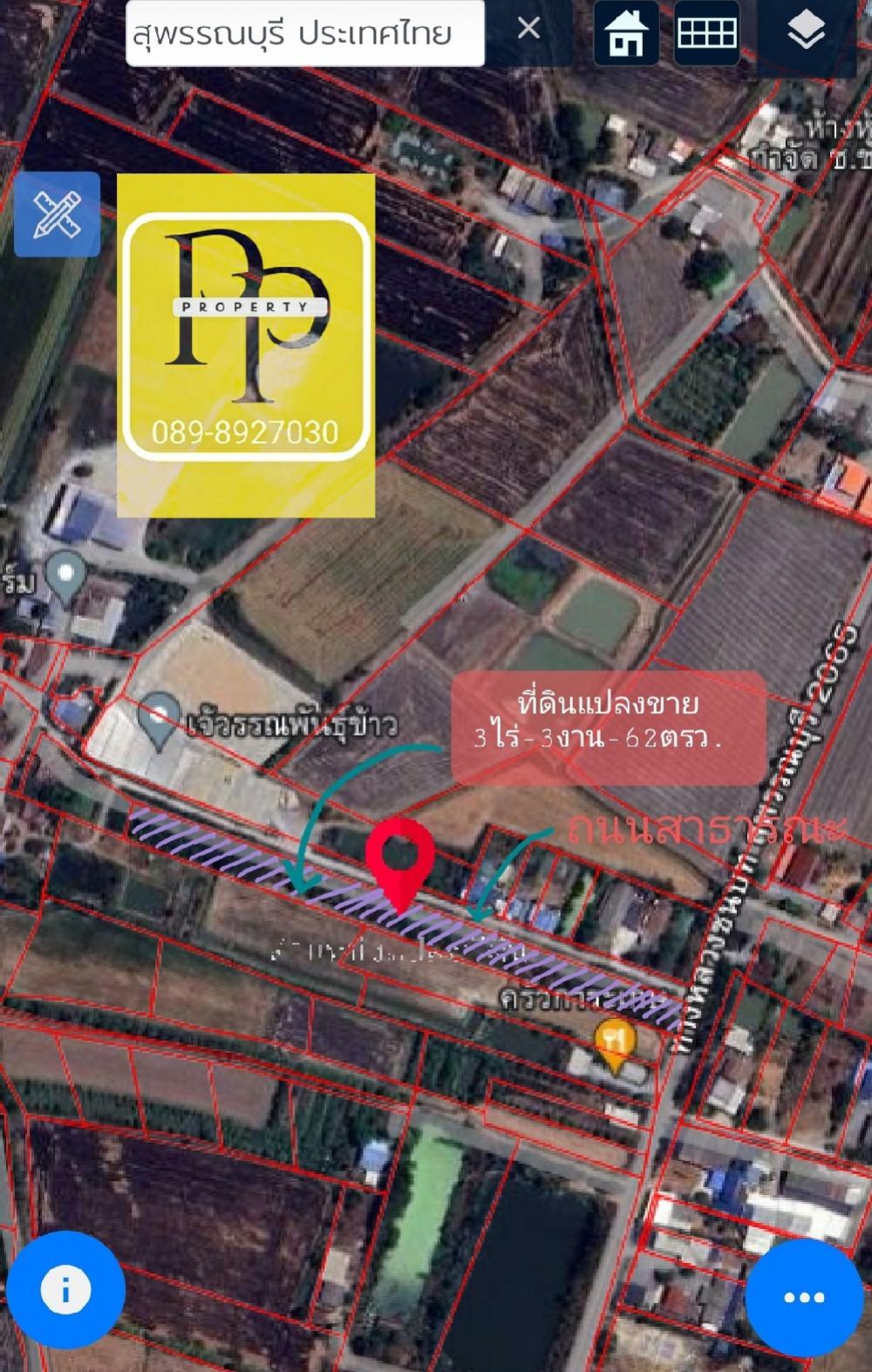
Task: Open the map layers selector
Action: tap(806, 33)
